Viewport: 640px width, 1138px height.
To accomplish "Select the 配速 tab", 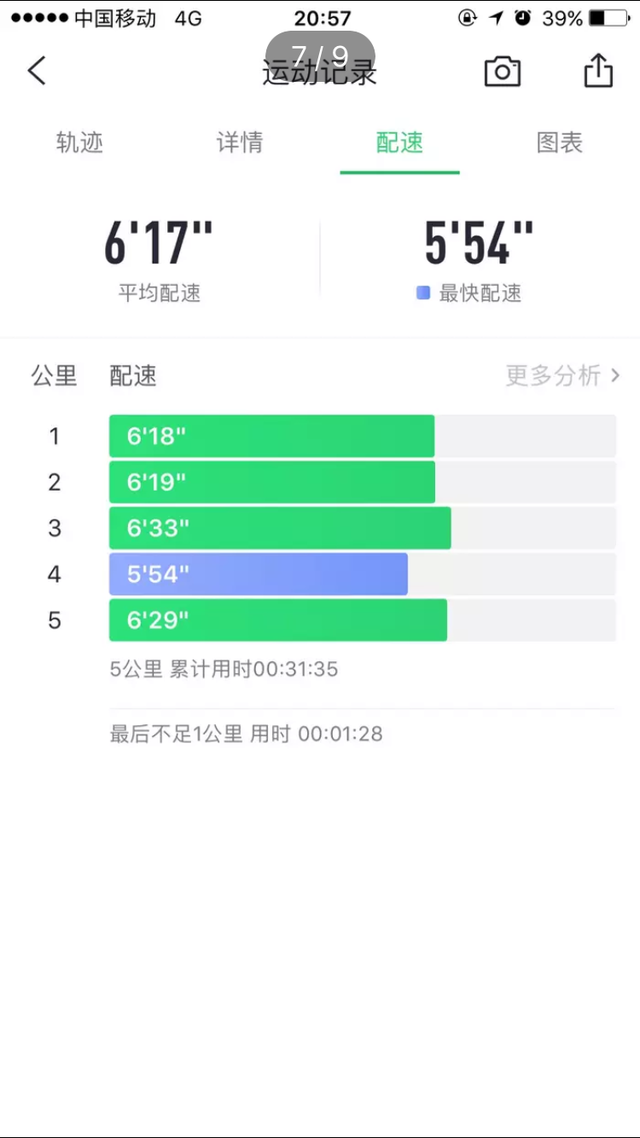I will 400,142.
